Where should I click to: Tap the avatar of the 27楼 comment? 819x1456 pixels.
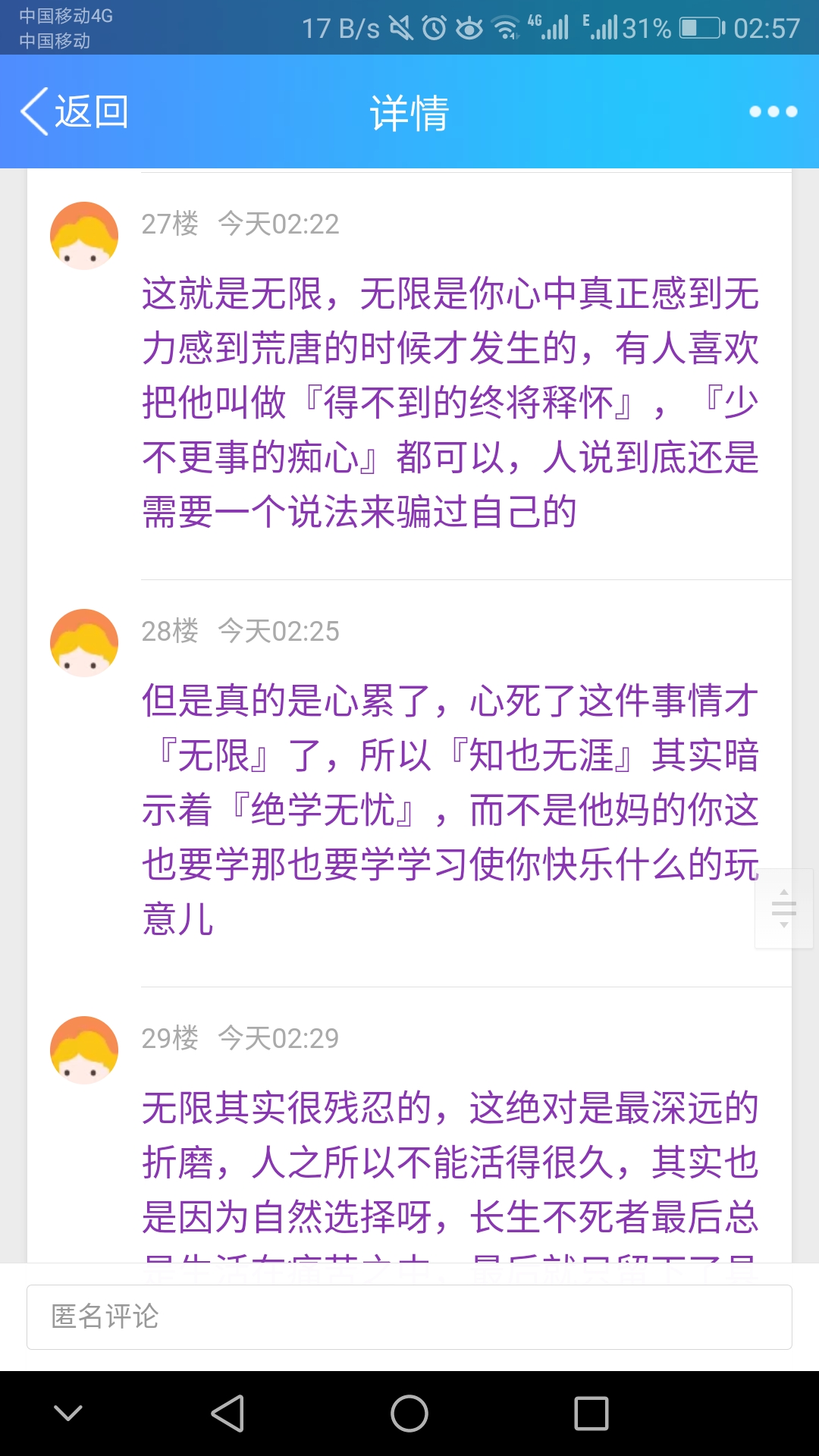pos(84,236)
